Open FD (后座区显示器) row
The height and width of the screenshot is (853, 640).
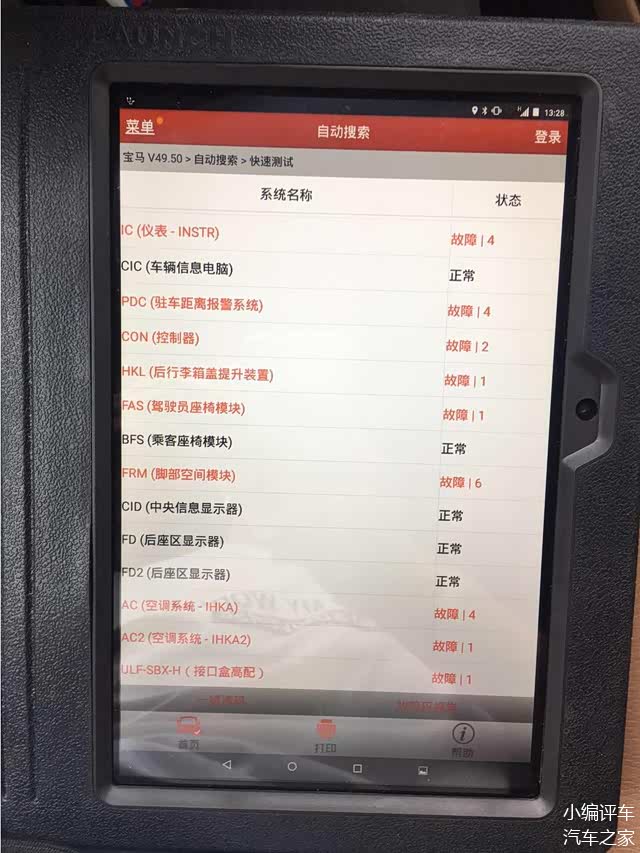coord(172,541)
